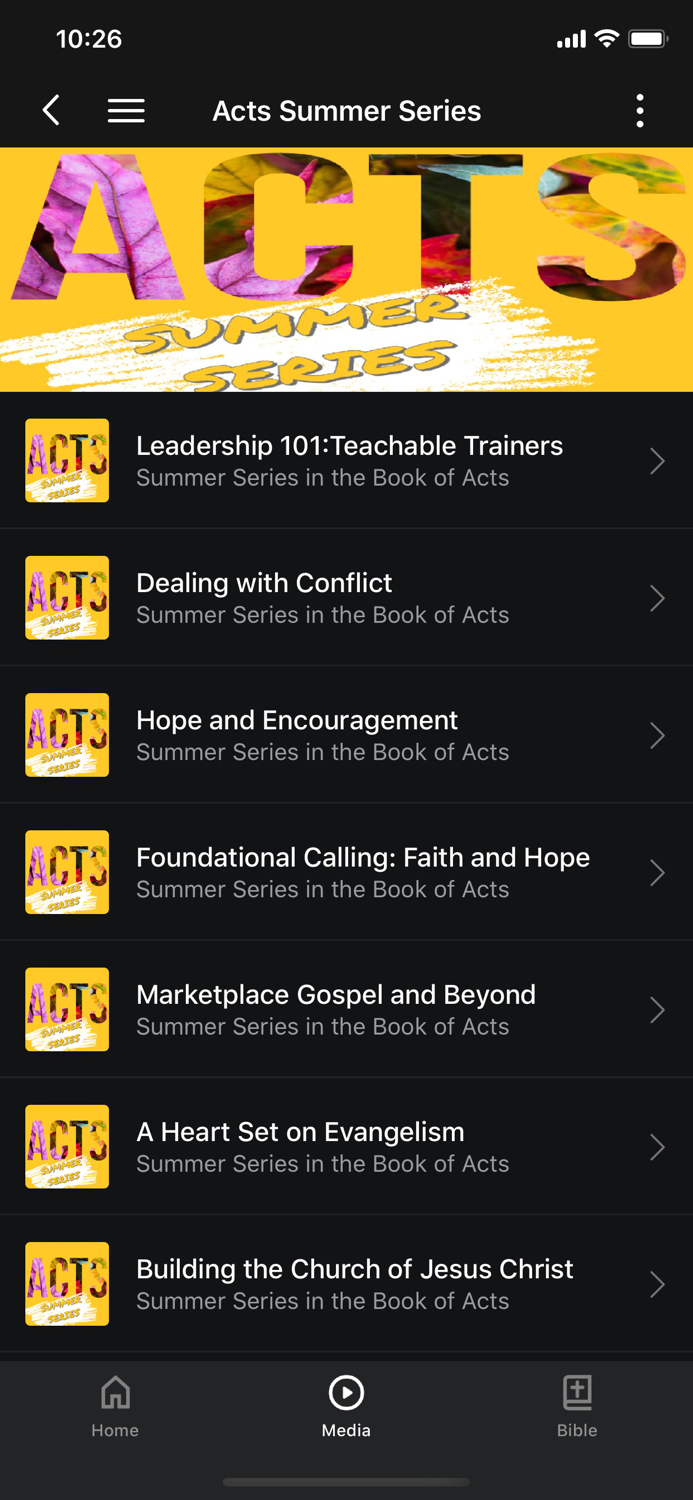Go back using the top arrow
693x1500 pixels.
(x=52, y=110)
